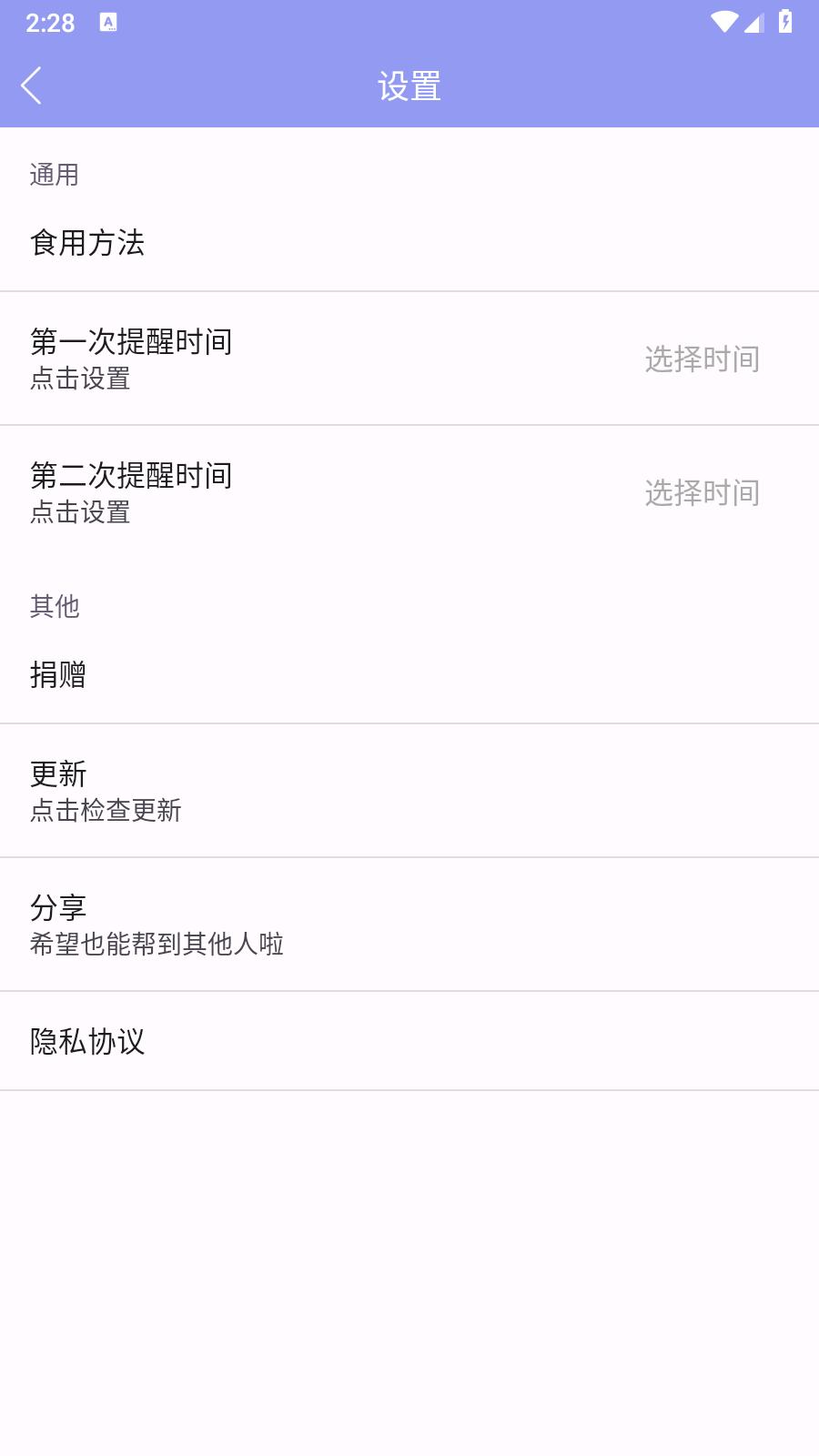Open the 分享 sharing option
This screenshot has height=1456, width=819.
(57, 908)
